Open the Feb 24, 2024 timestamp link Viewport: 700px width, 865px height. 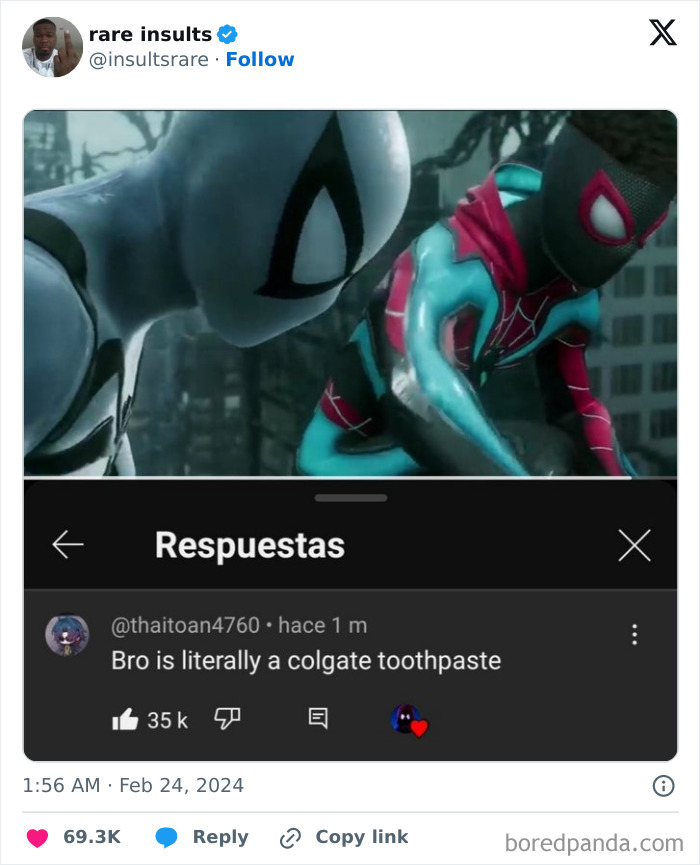[x=133, y=785]
